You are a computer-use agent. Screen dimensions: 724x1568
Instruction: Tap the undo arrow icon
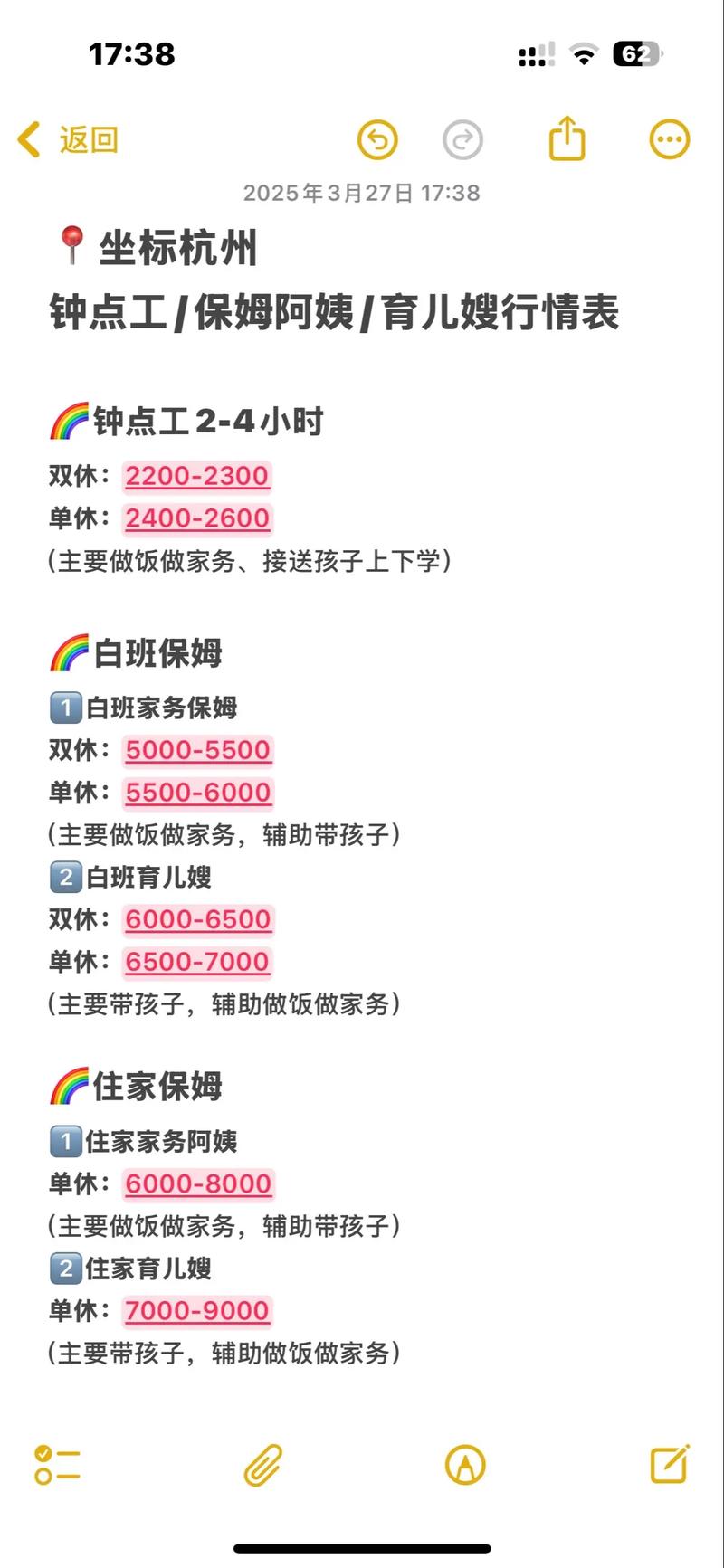(x=378, y=140)
